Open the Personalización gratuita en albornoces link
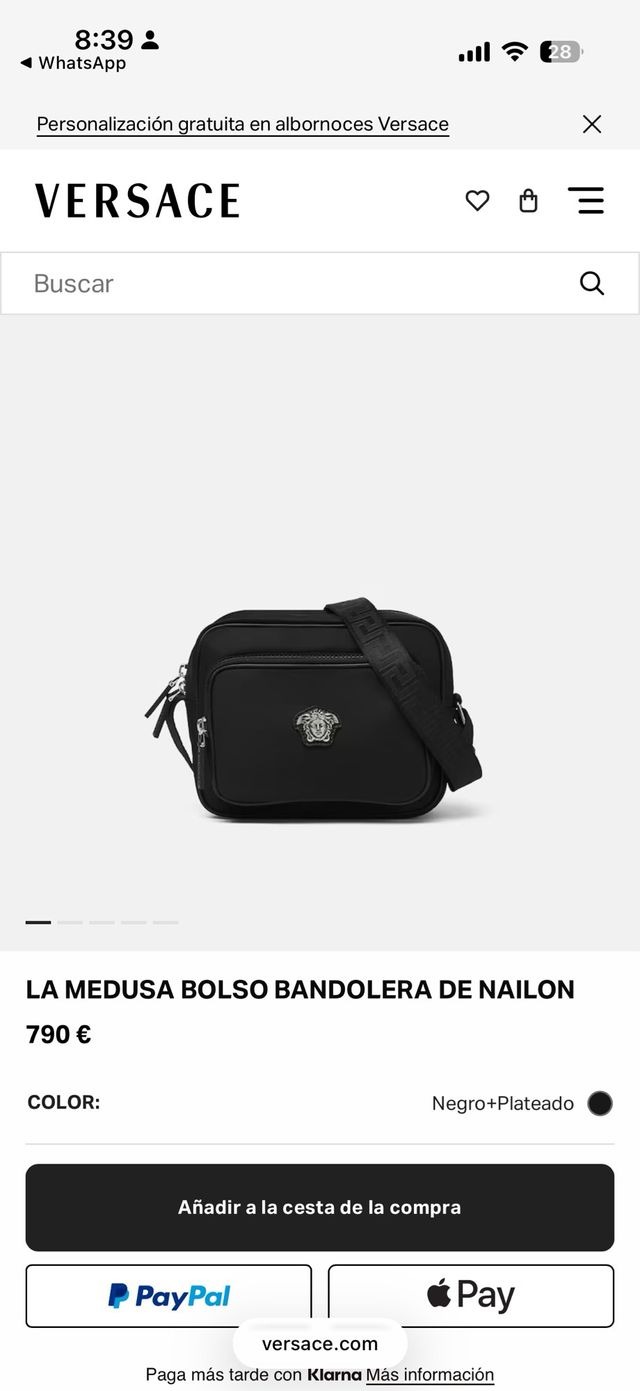The height and width of the screenshot is (1391, 640). click(x=242, y=124)
